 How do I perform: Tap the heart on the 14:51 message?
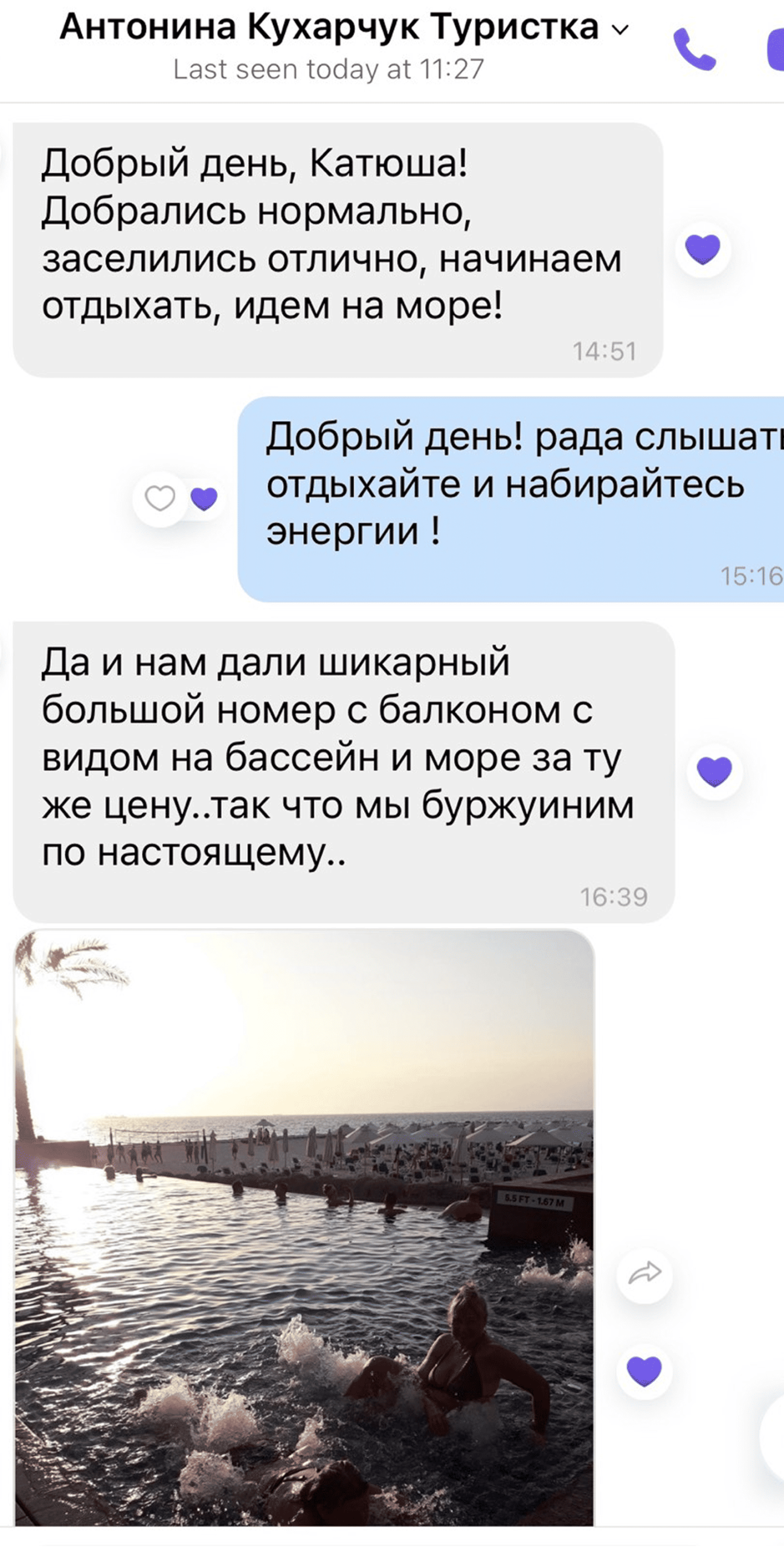[x=703, y=249]
